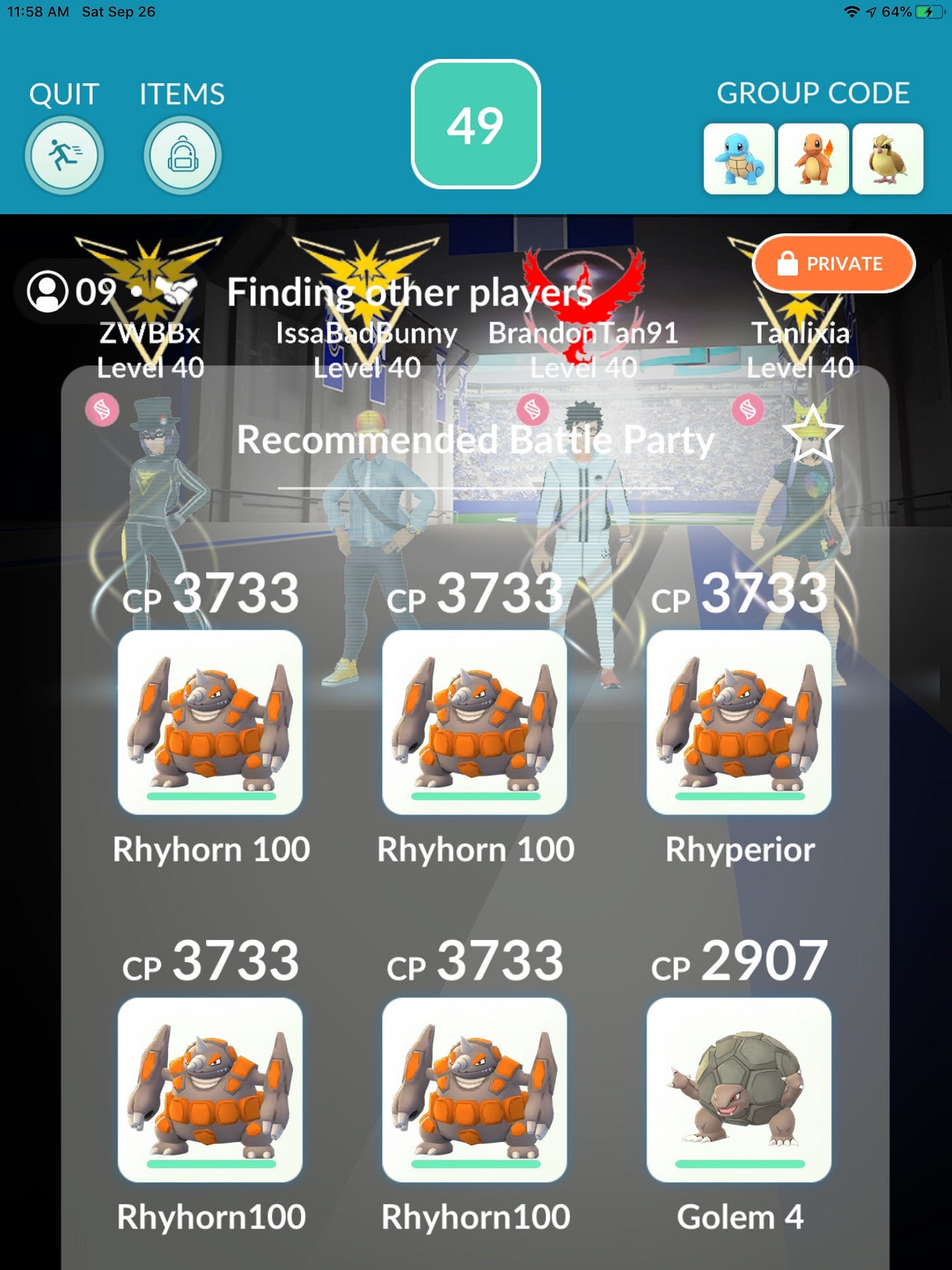
Task: Select the Rhyperior named Rhyperior
Action: click(x=739, y=722)
